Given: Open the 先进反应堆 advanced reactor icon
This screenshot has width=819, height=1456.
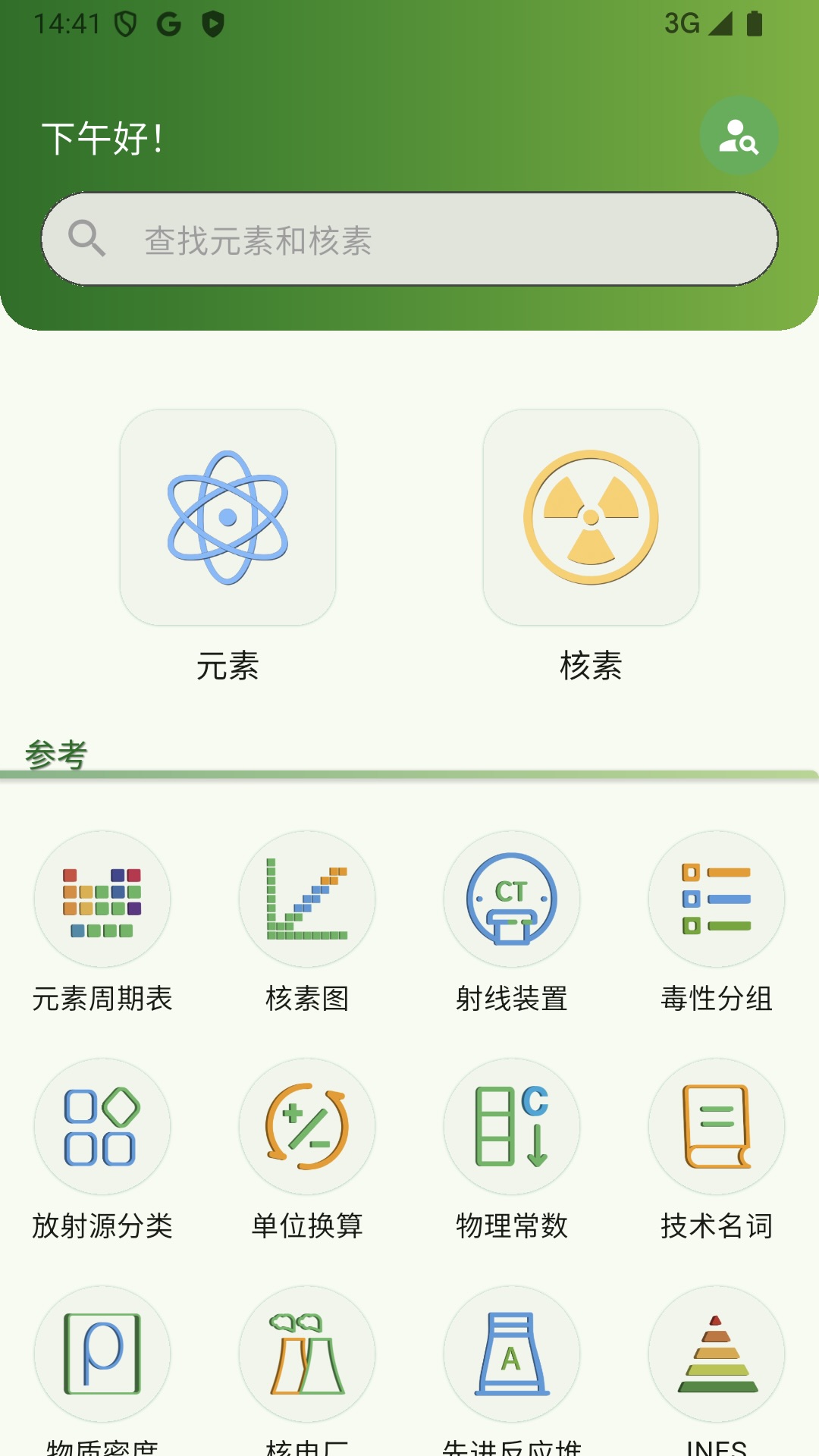Looking at the screenshot, I should tap(511, 1357).
